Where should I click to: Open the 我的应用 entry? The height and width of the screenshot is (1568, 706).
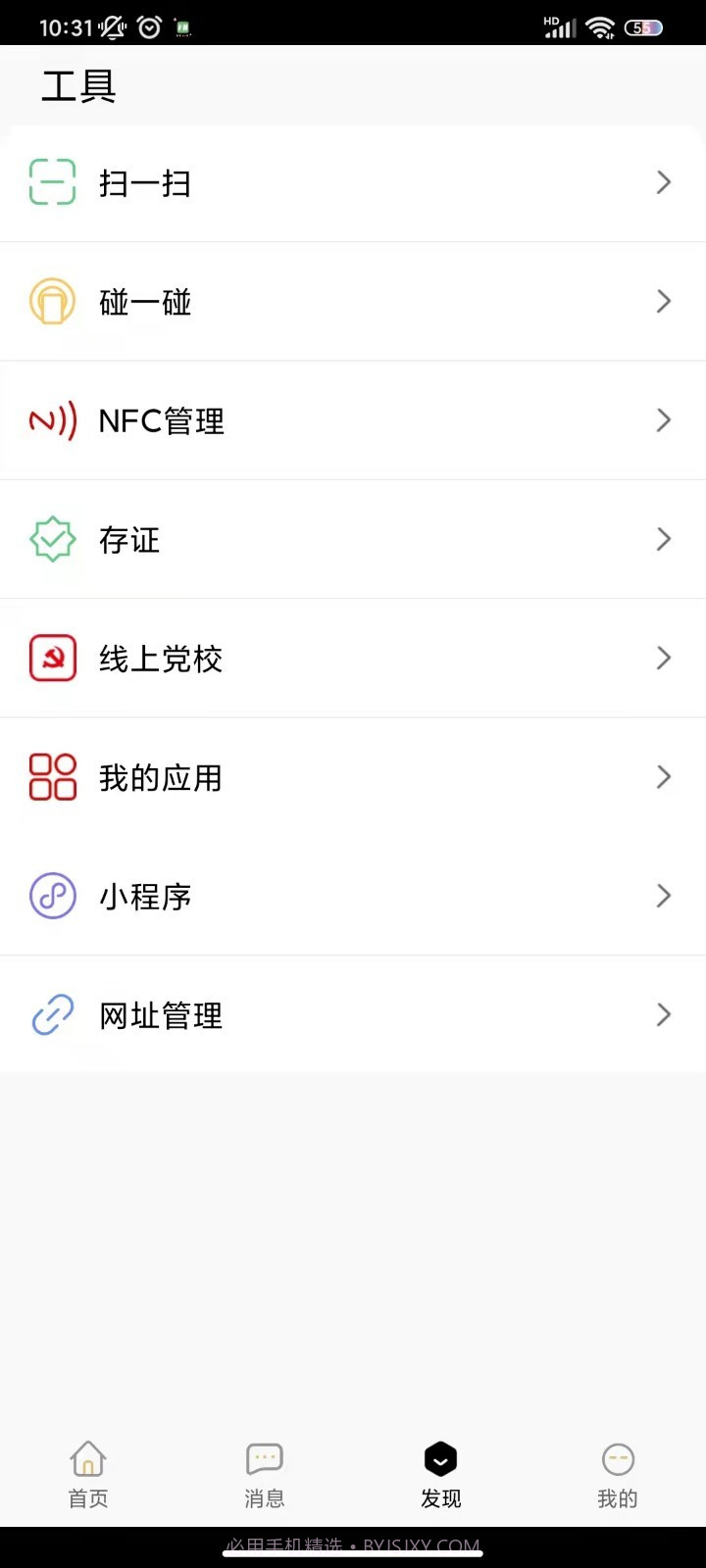pyautogui.click(x=353, y=777)
